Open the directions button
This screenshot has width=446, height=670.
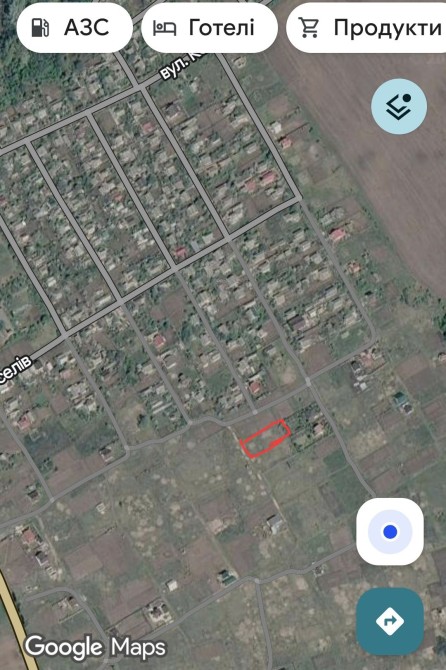[x=390, y=621]
